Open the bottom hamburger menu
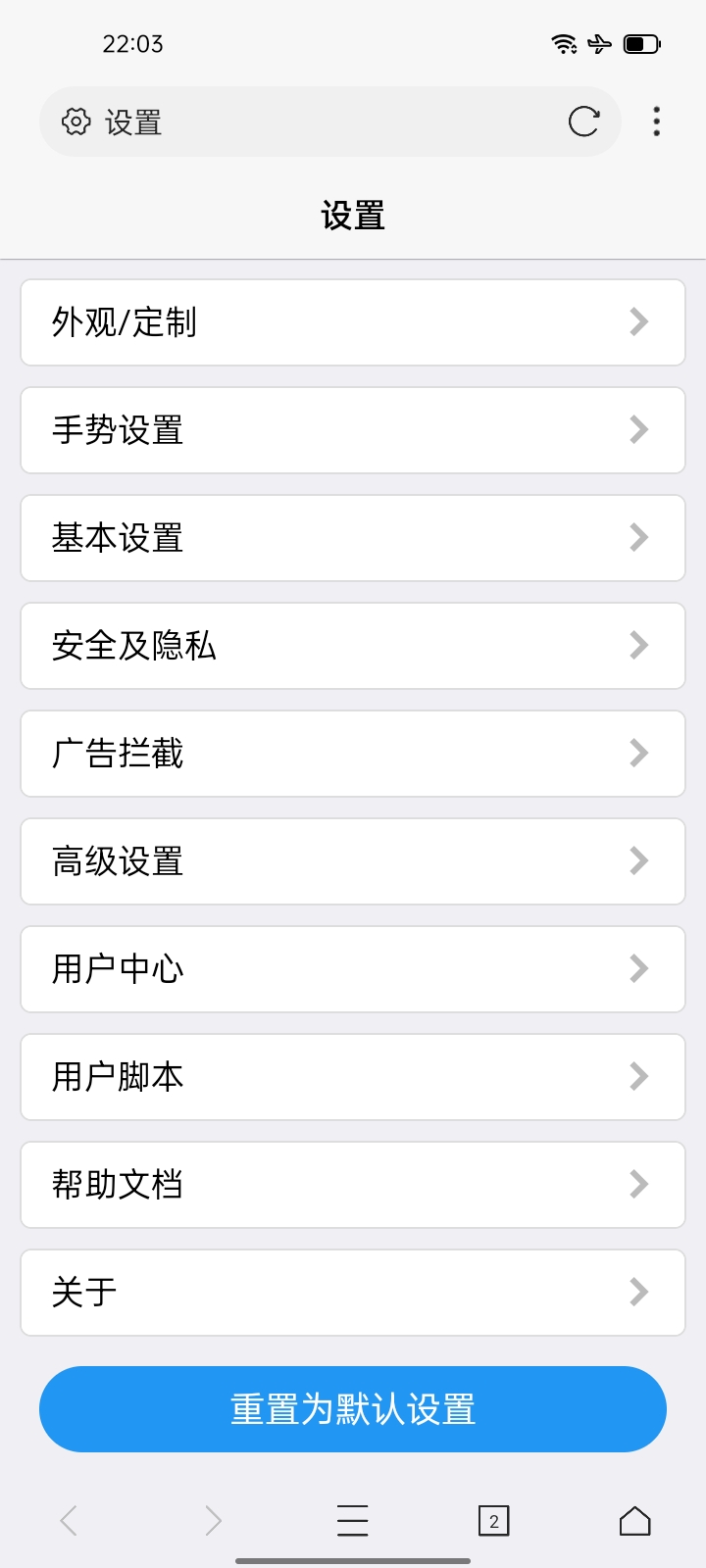The height and width of the screenshot is (1568, 706). point(353,1521)
